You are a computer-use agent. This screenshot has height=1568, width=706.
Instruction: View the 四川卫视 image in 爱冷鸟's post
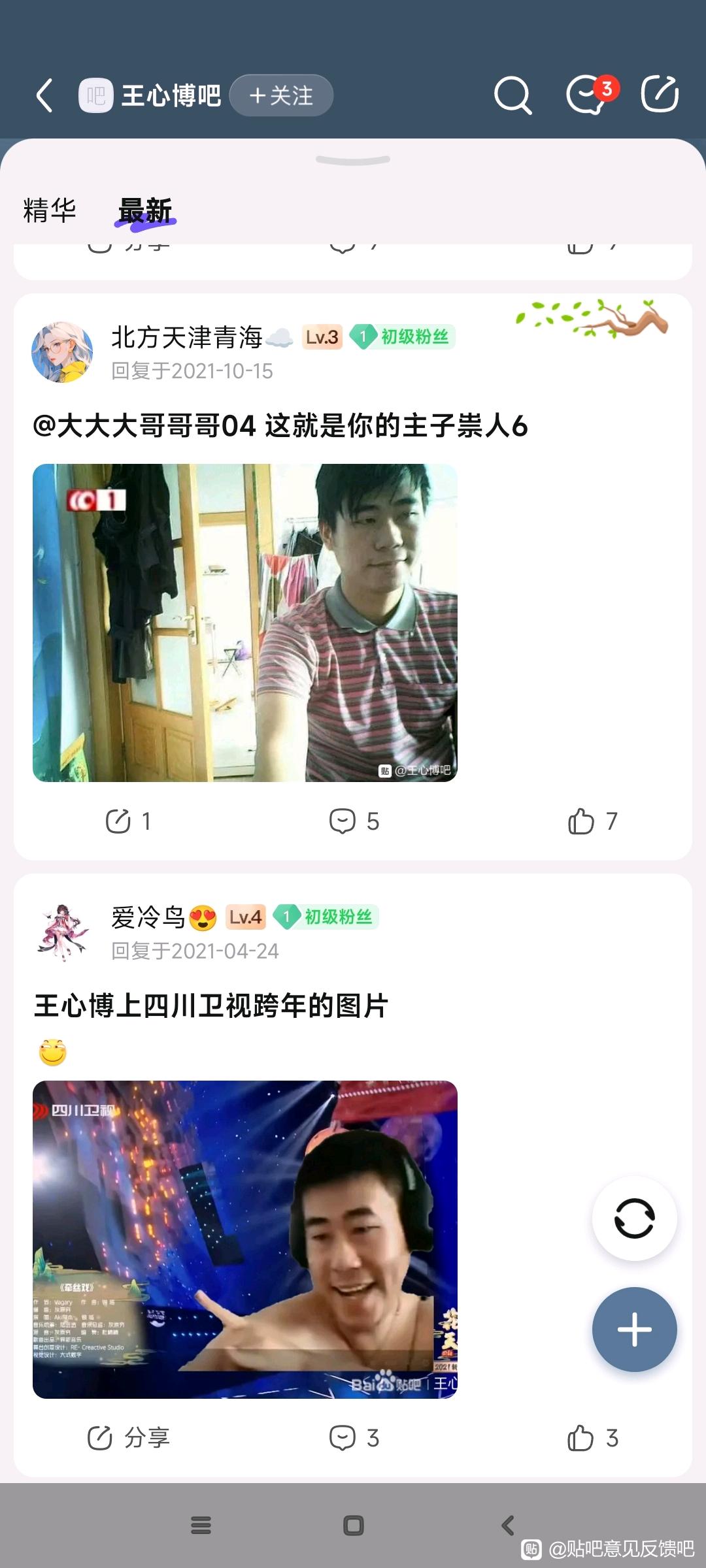(x=245, y=1239)
